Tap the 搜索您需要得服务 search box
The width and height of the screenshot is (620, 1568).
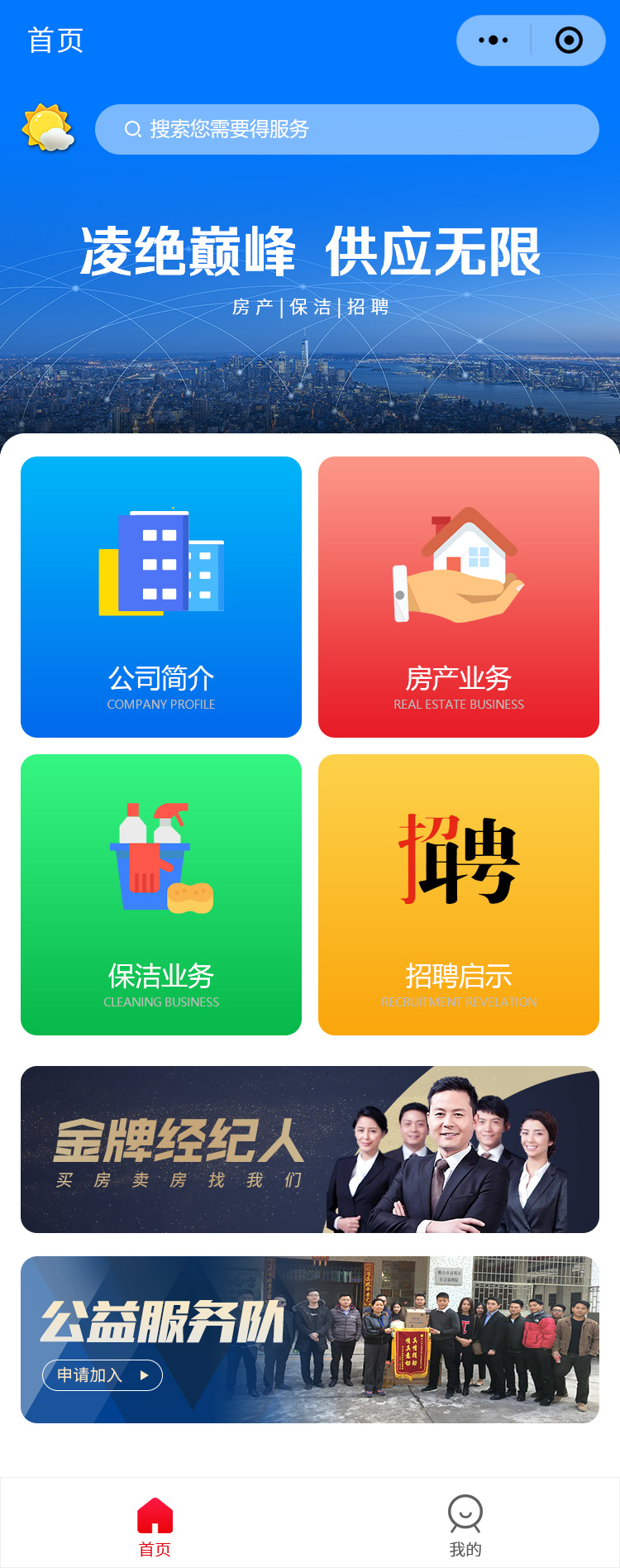coord(346,130)
